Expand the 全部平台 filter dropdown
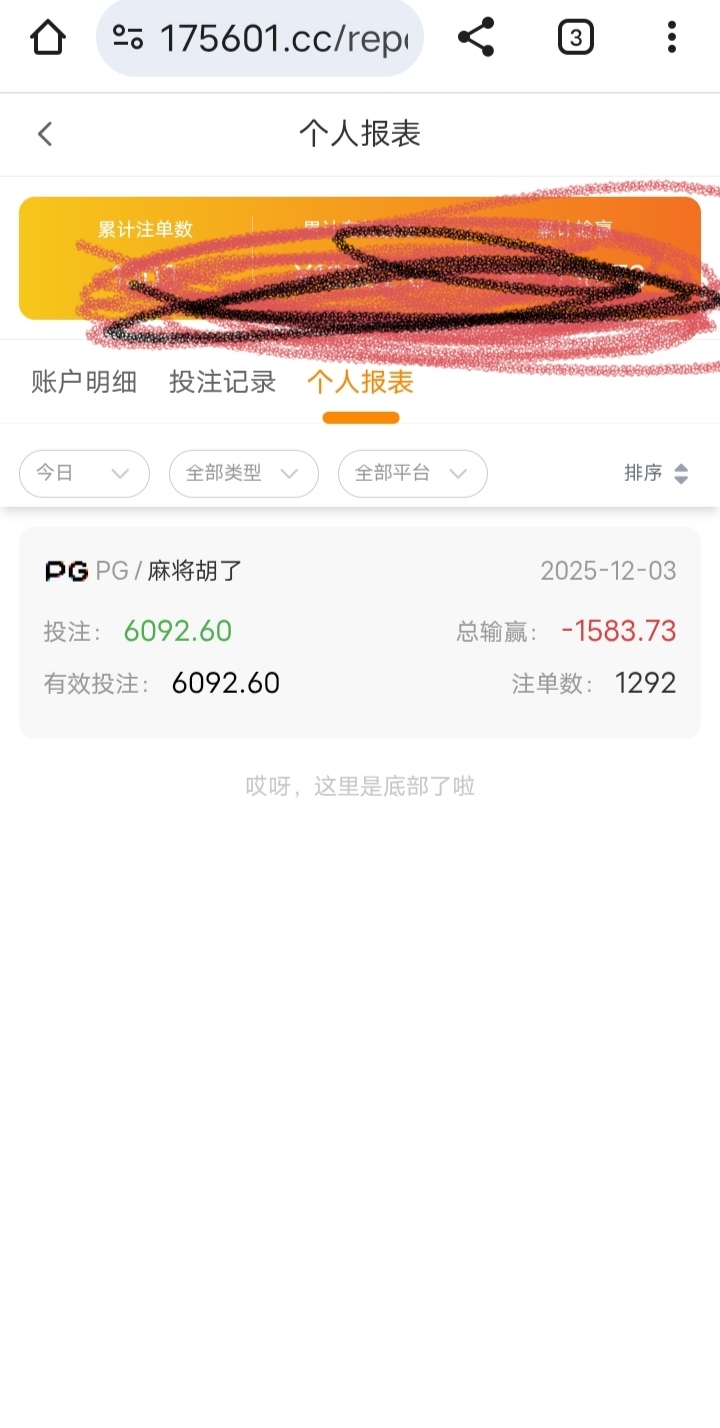 (412, 474)
